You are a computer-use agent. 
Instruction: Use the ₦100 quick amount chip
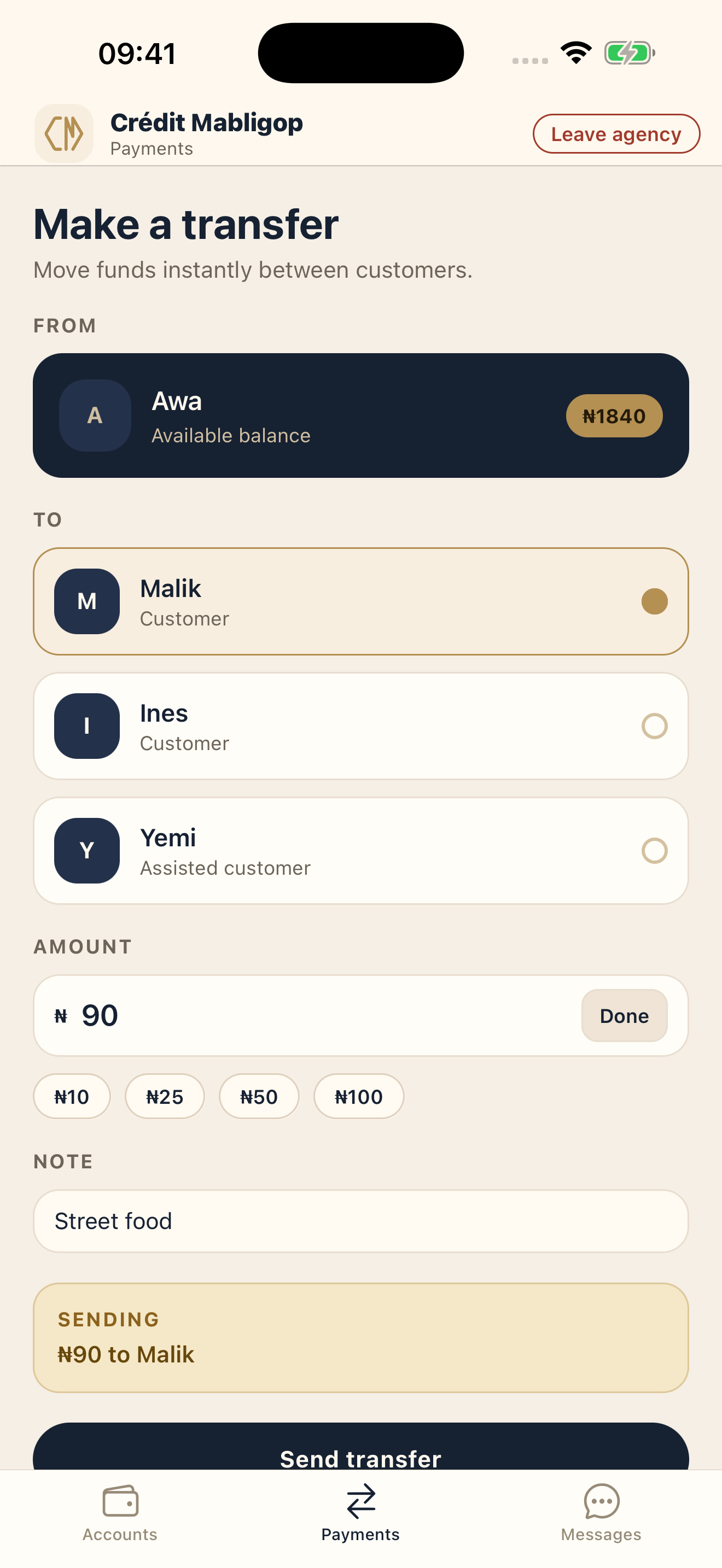point(359,1096)
